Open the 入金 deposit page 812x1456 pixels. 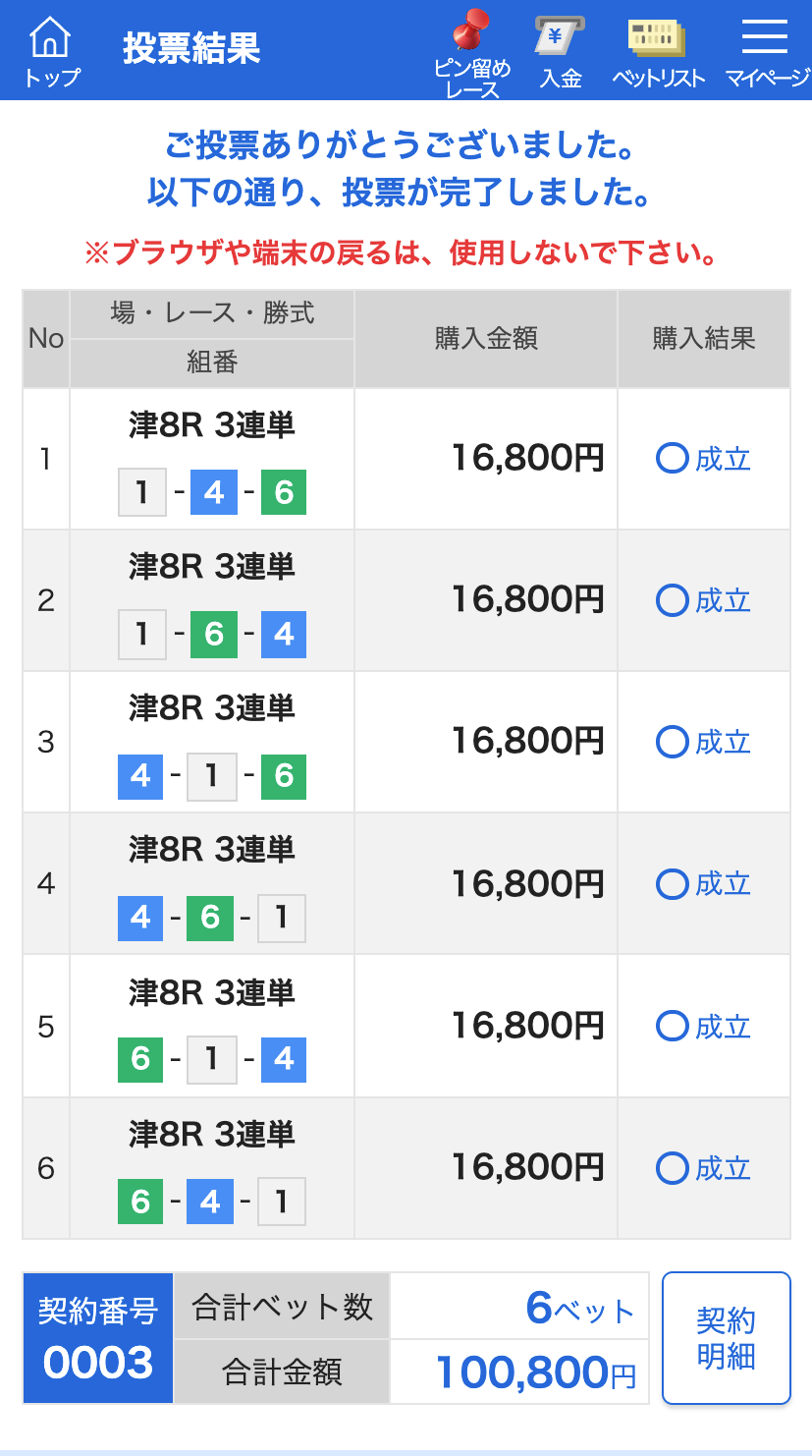(561, 51)
